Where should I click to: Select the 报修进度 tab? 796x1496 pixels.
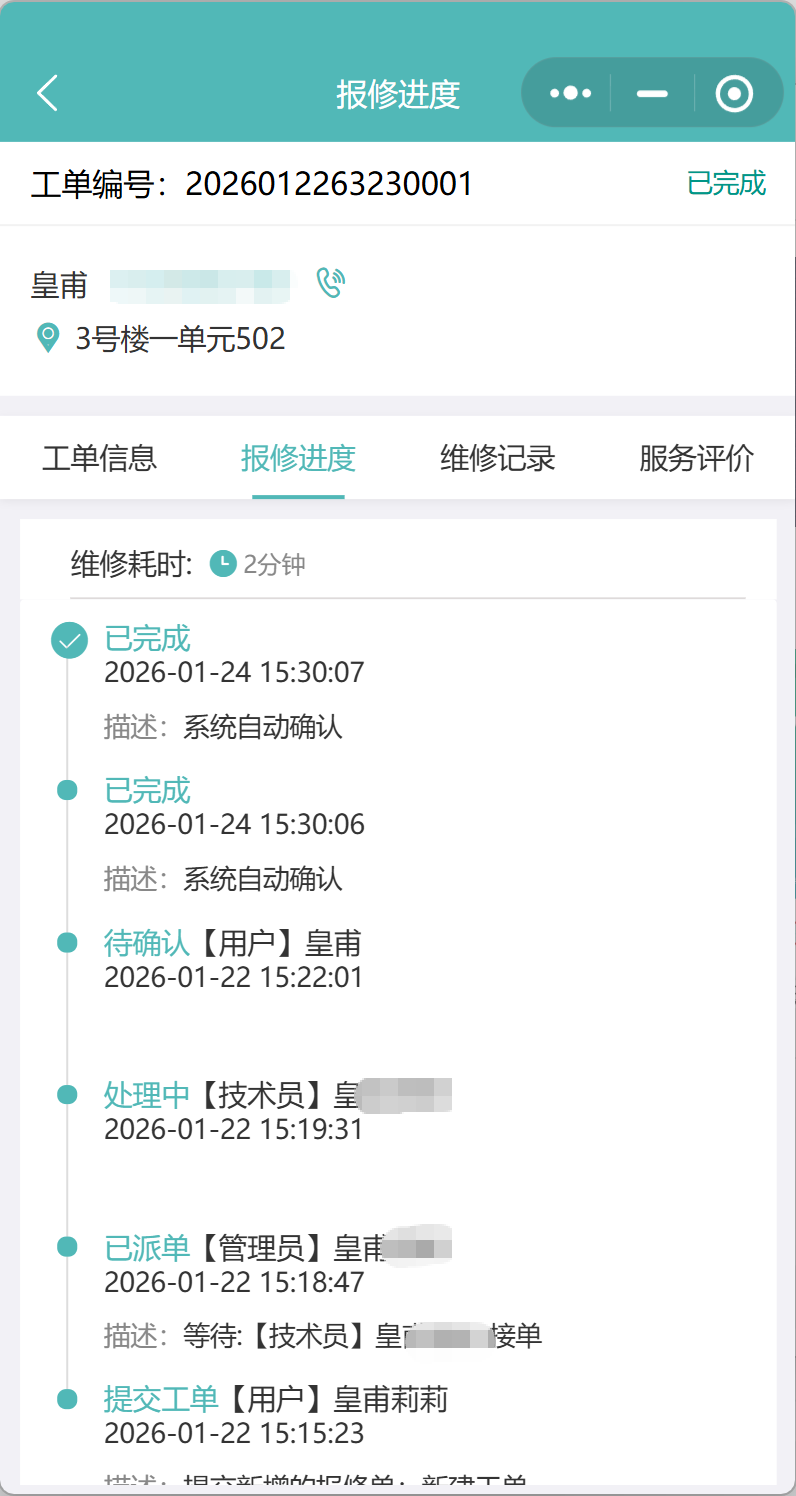tap(297, 458)
